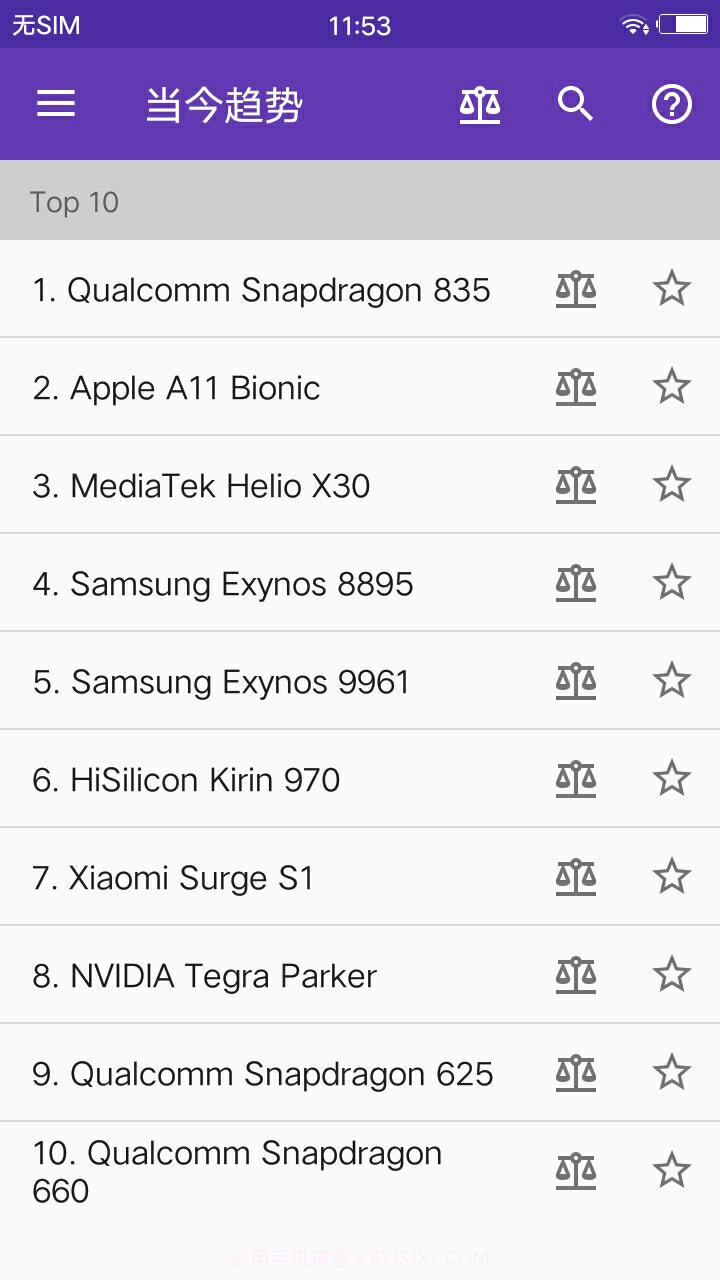Screen dimensions: 720x1280
Task: Open Qualcomm Snapdragon 835 details
Action: (262, 290)
